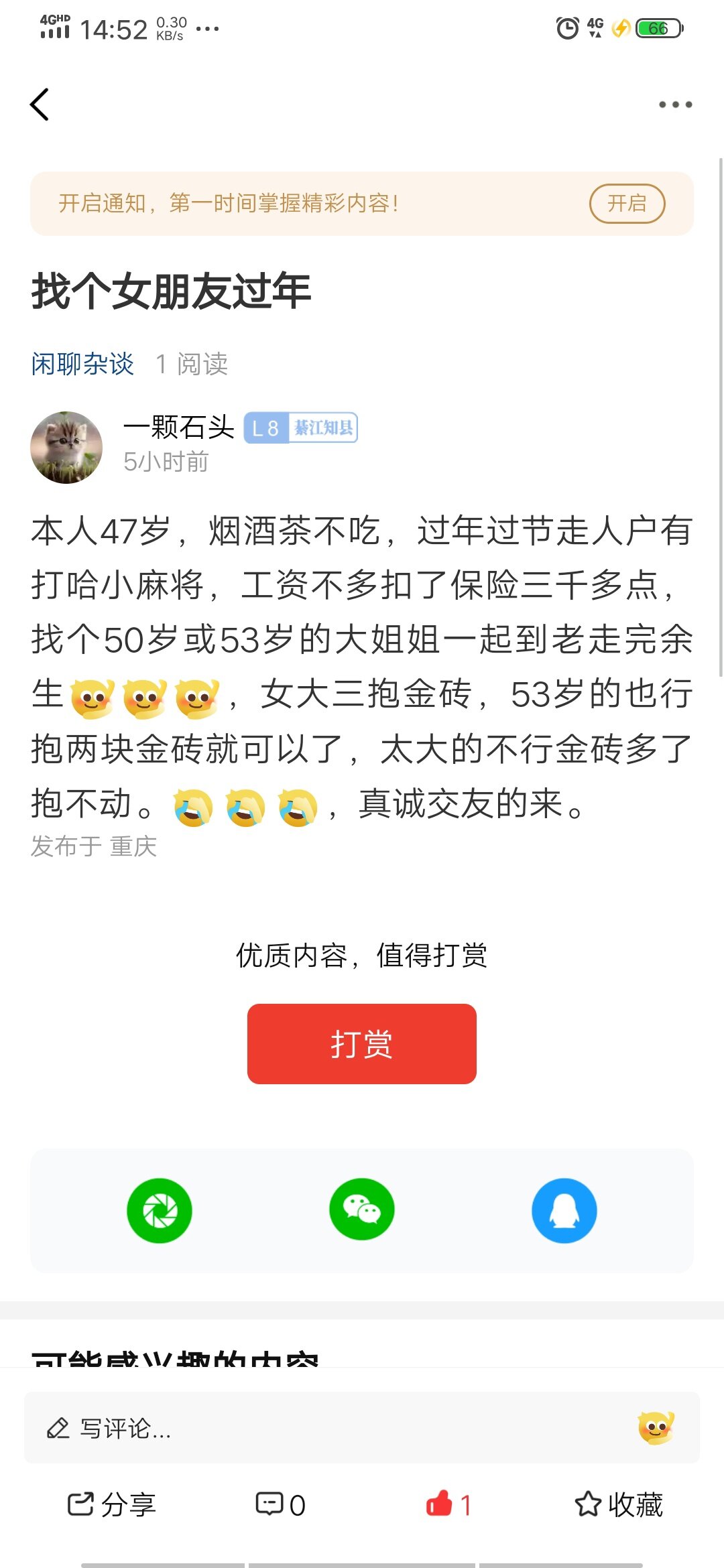
Task: Tap 开启 to enable notifications
Action: 626,203
